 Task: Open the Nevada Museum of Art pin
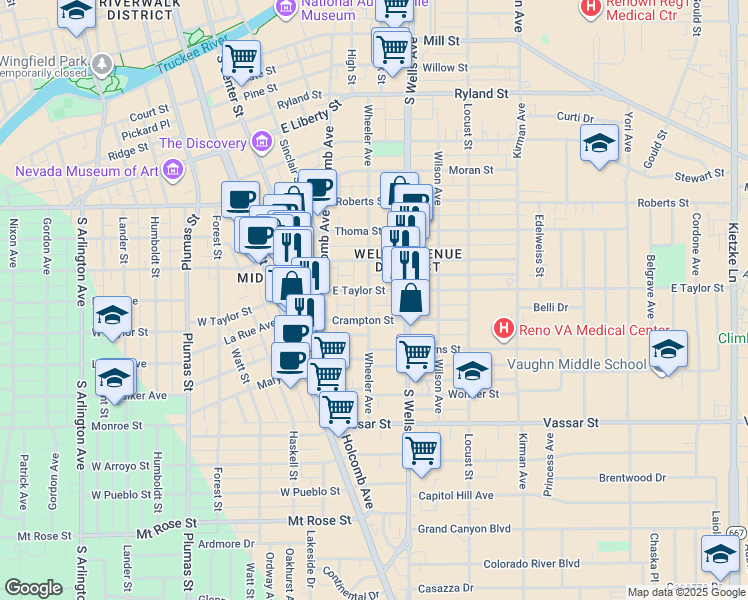173,170
